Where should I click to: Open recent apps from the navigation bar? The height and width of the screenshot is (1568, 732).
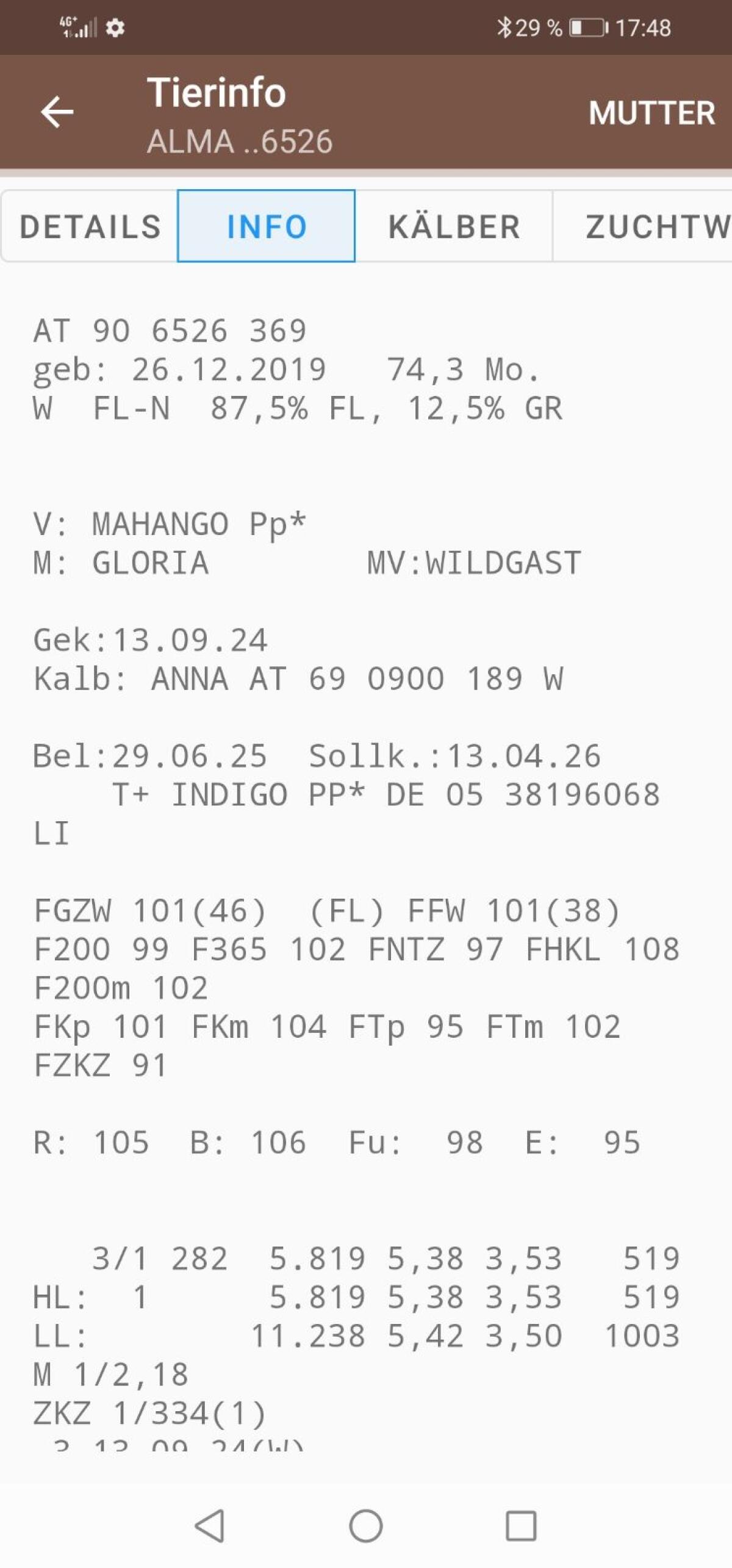[x=521, y=1526]
